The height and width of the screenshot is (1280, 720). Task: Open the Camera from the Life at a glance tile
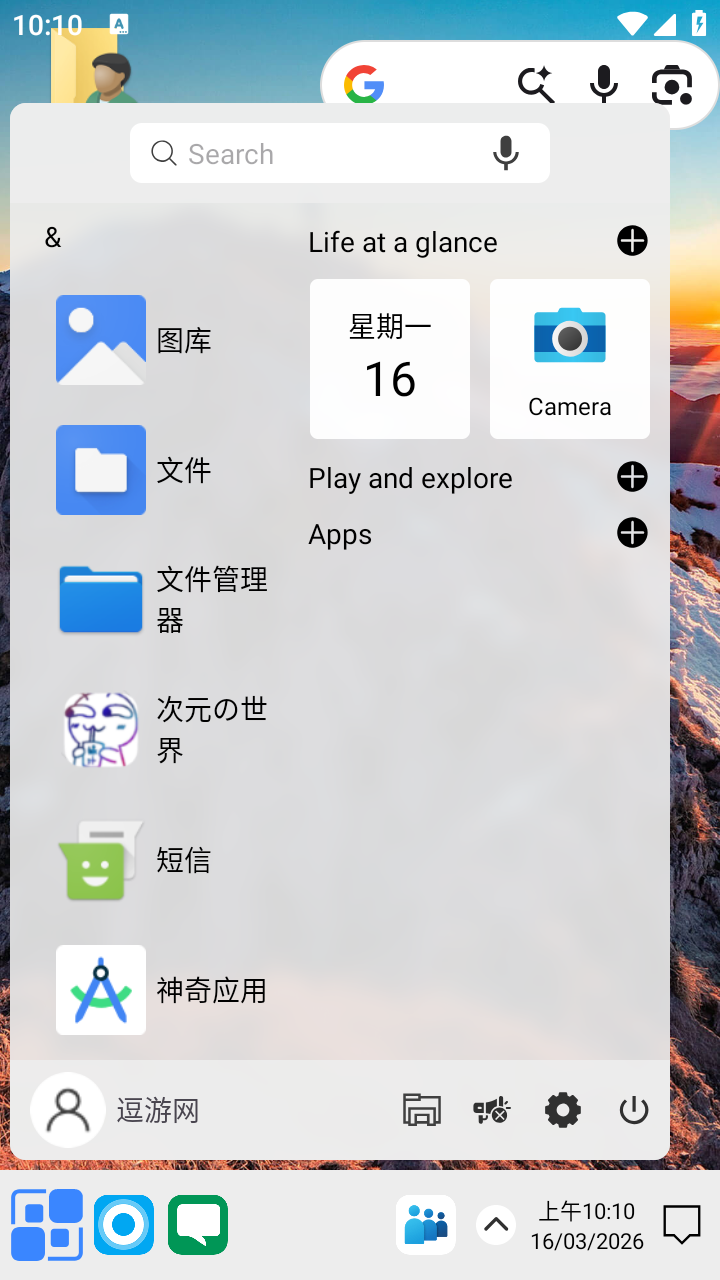[569, 358]
